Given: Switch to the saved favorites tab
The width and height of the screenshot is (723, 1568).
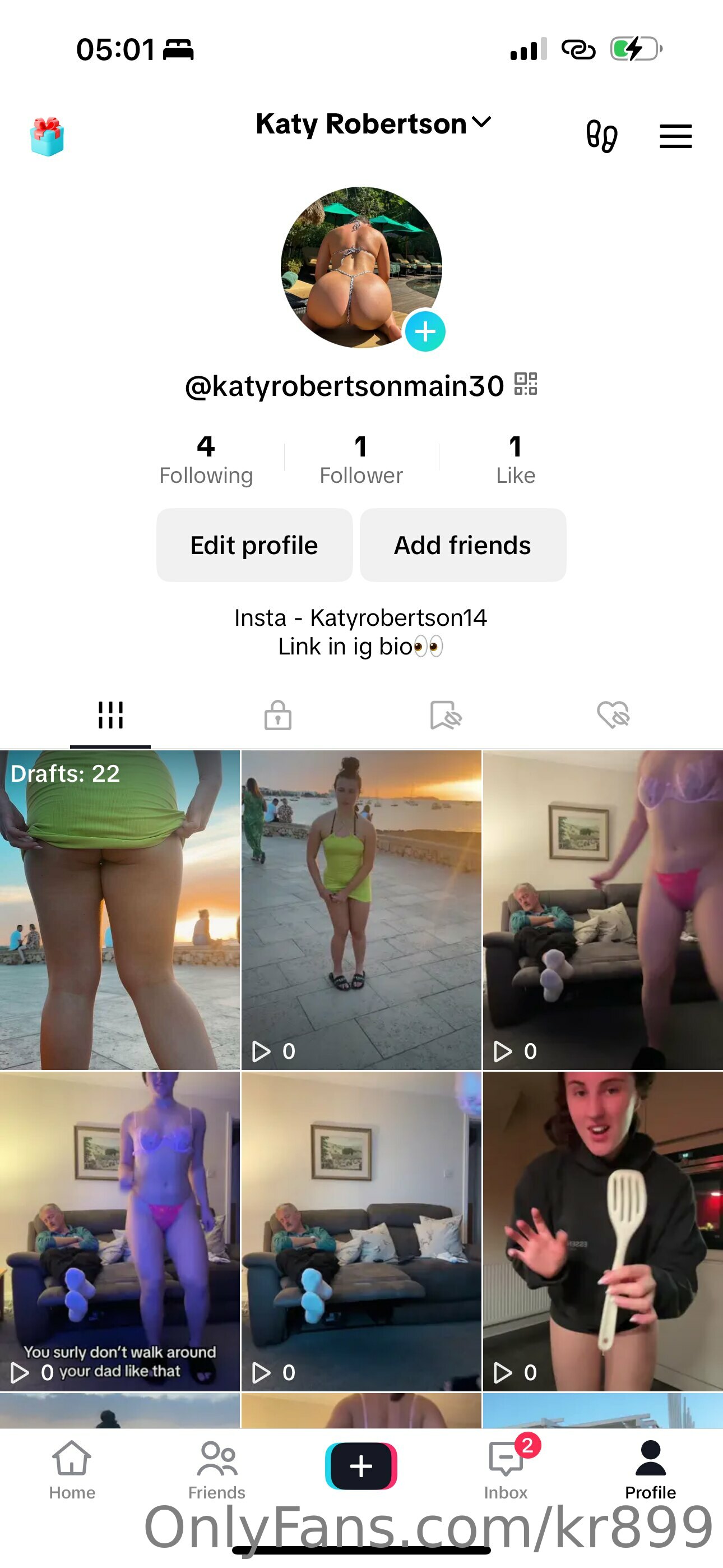Looking at the screenshot, I should [x=446, y=714].
